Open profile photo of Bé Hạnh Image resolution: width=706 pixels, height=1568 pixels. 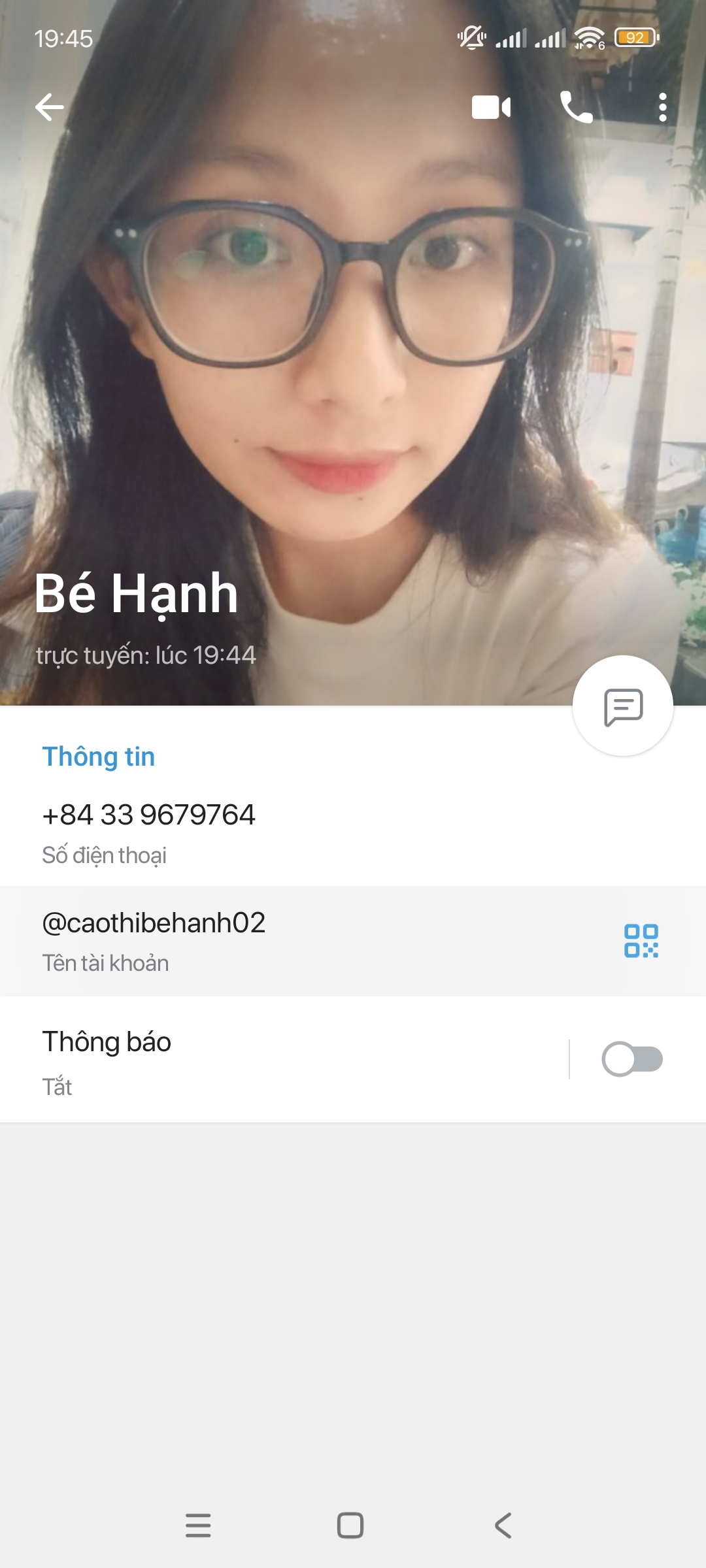coord(353,327)
